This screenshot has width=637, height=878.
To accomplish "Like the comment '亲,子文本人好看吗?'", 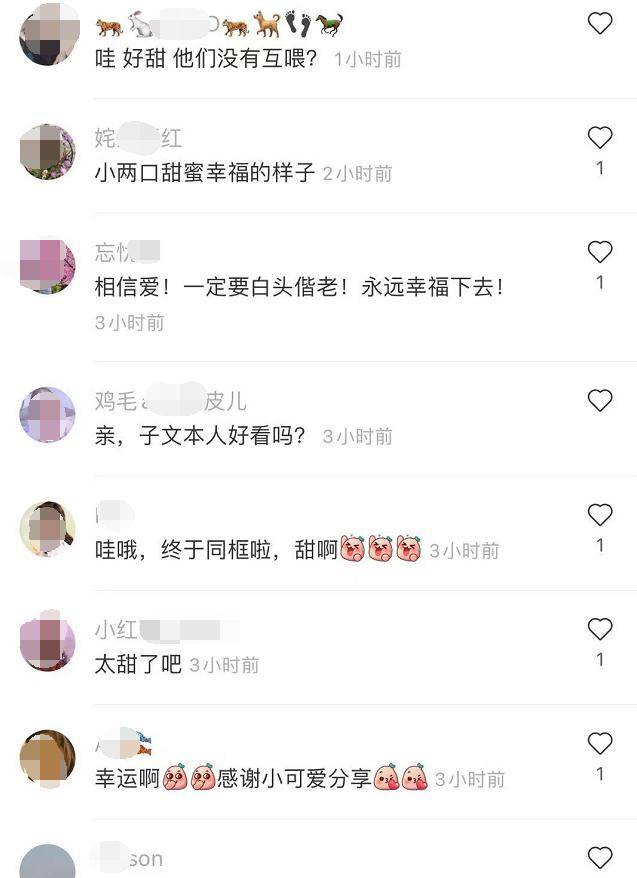I will 599,401.
